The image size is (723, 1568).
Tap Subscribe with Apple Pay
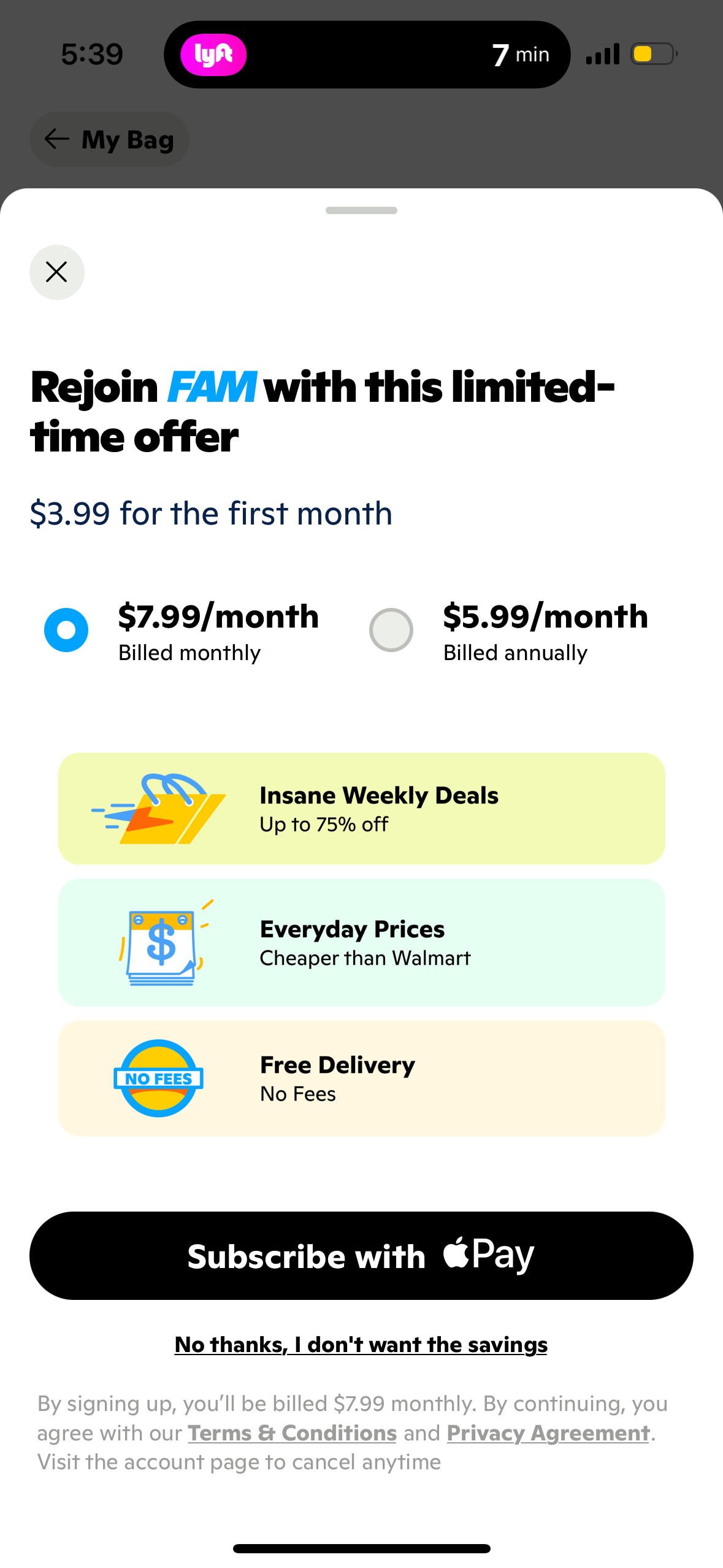[361, 1255]
